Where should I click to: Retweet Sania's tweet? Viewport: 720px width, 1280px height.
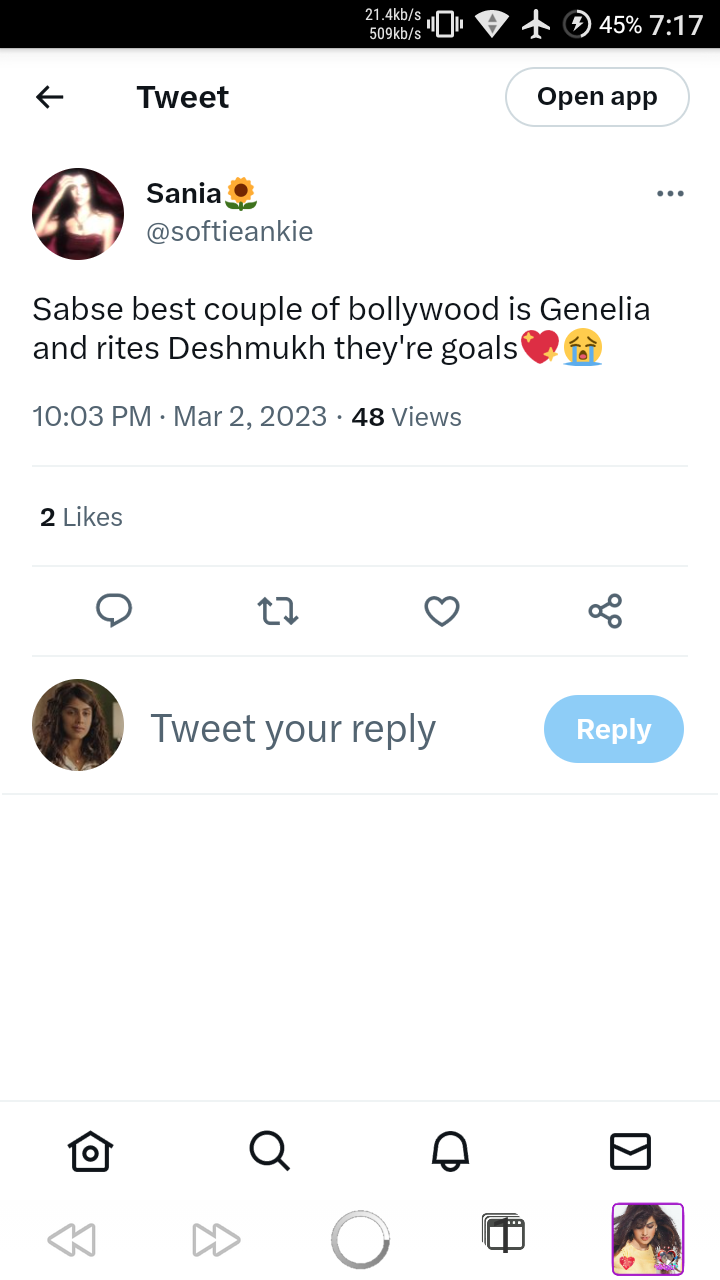(x=278, y=610)
